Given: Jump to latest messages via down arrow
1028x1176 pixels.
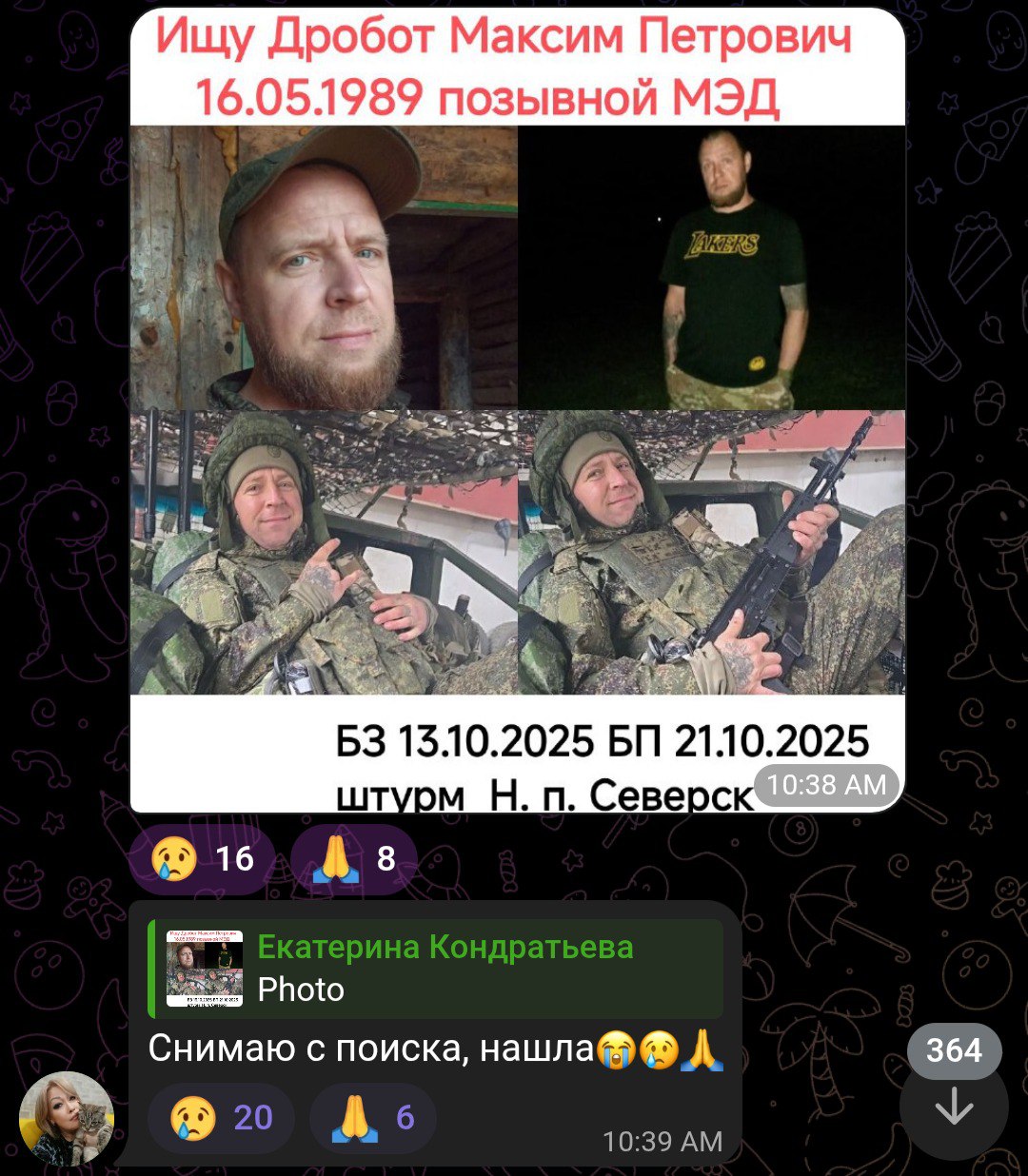Looking at the screenshot, I should point(953,1108).
